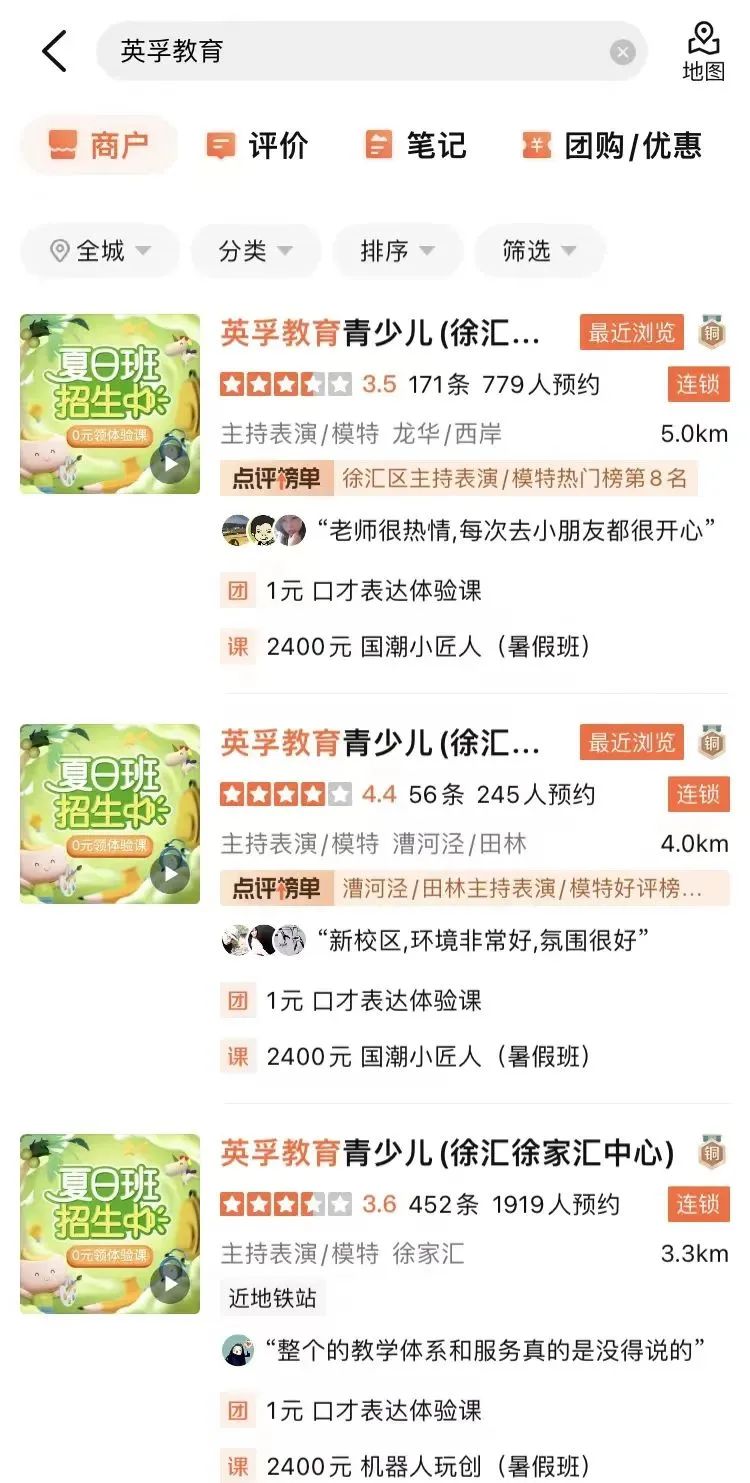Open the 英孚教育 徐汇徐家汇中心 store listing

pos(447,1153)
